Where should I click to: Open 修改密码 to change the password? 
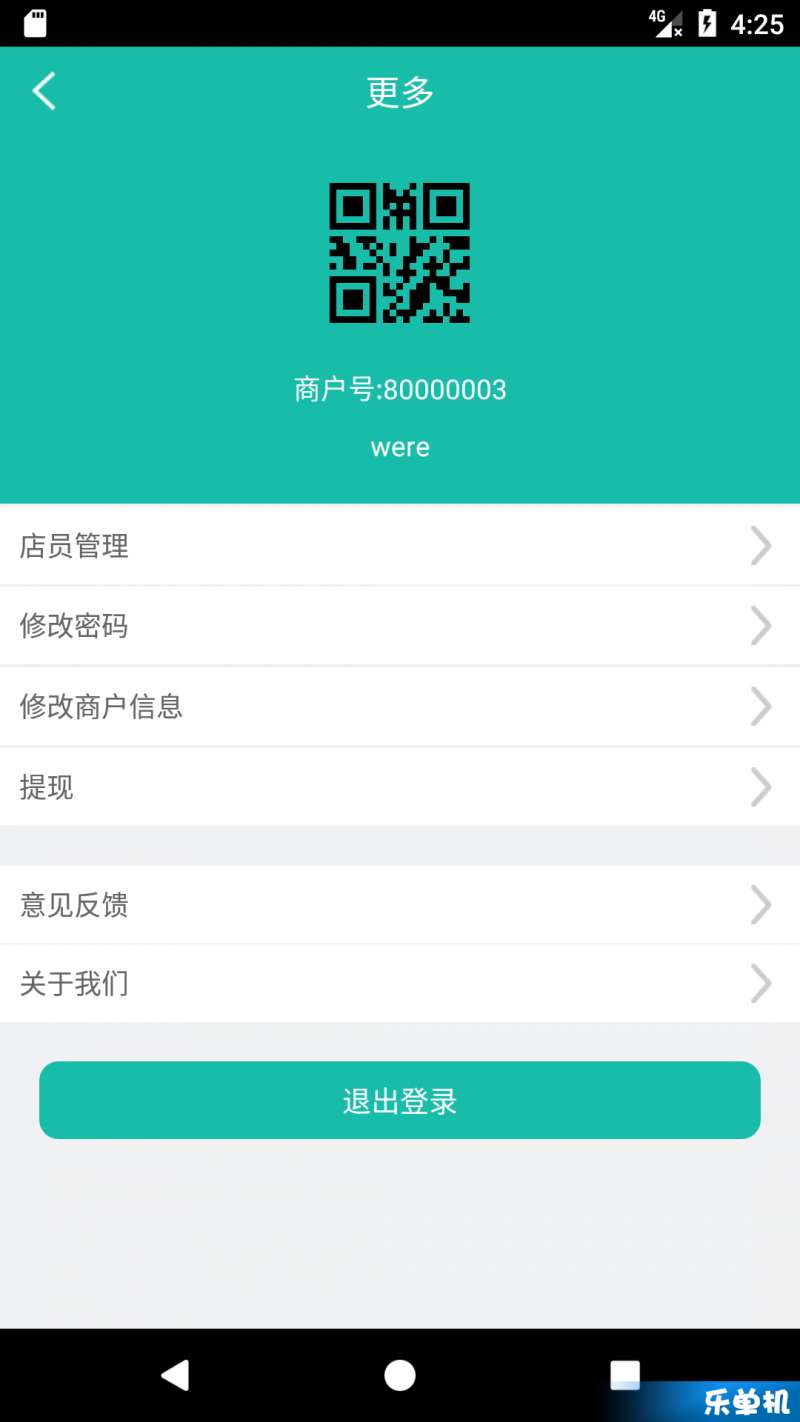(x=400, y=626)
